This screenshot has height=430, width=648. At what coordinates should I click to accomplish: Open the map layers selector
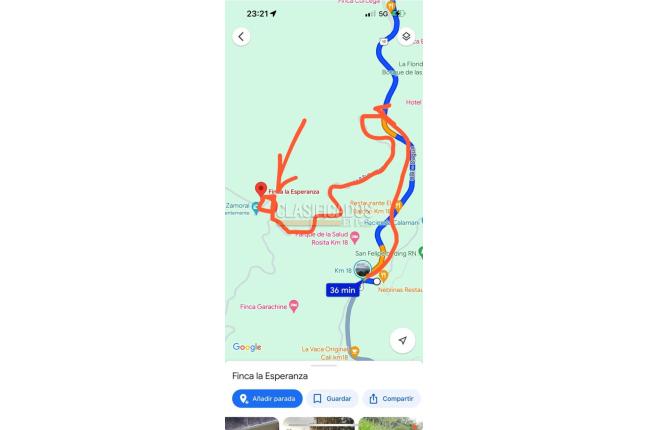(406, 37)
